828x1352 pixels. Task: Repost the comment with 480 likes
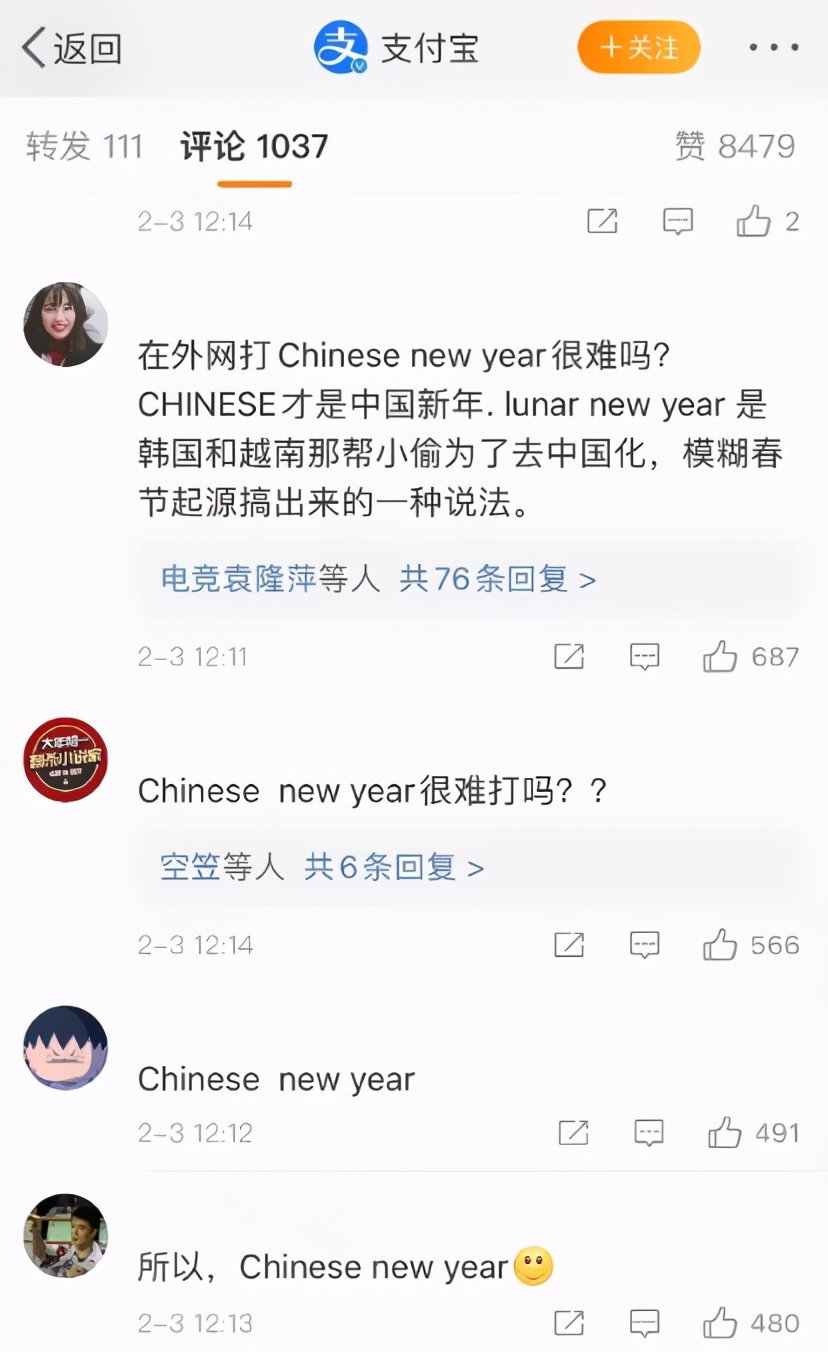click(569, 1323)
